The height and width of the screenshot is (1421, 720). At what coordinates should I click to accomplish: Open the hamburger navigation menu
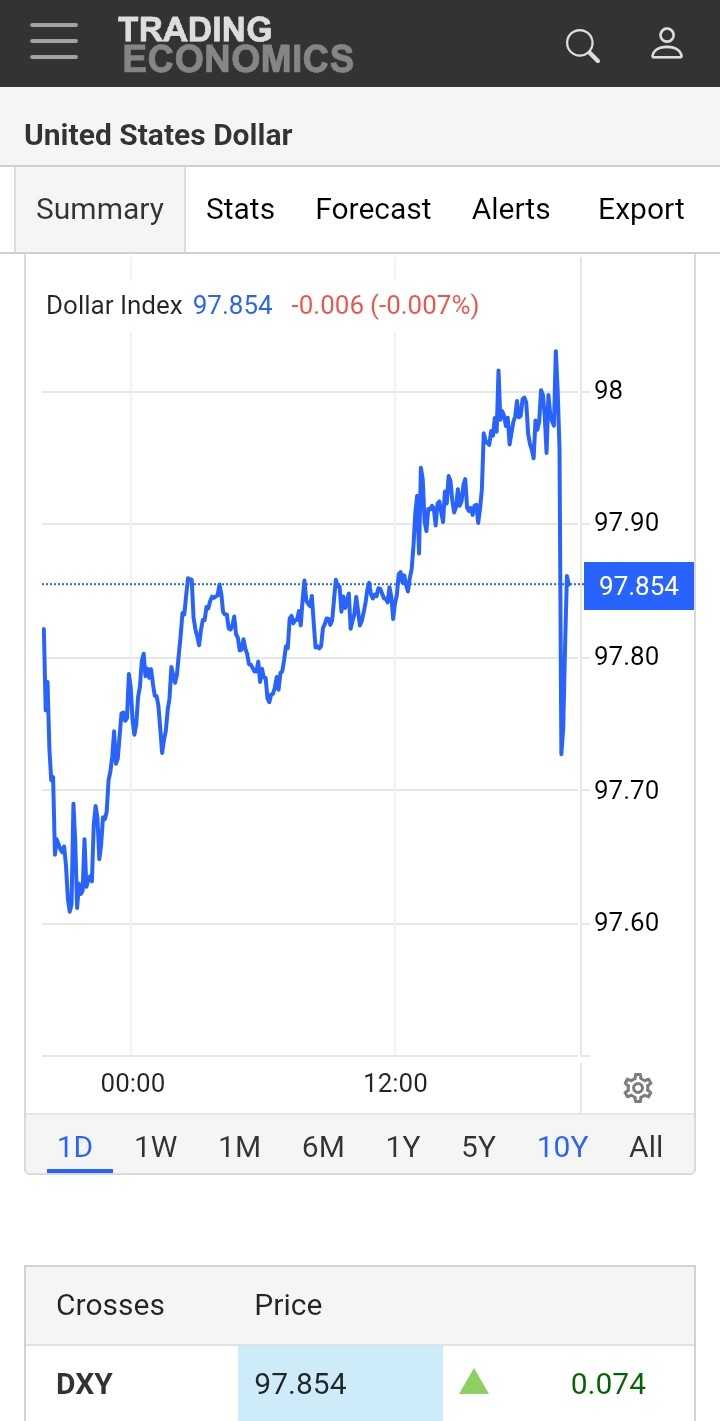(54, 43)
